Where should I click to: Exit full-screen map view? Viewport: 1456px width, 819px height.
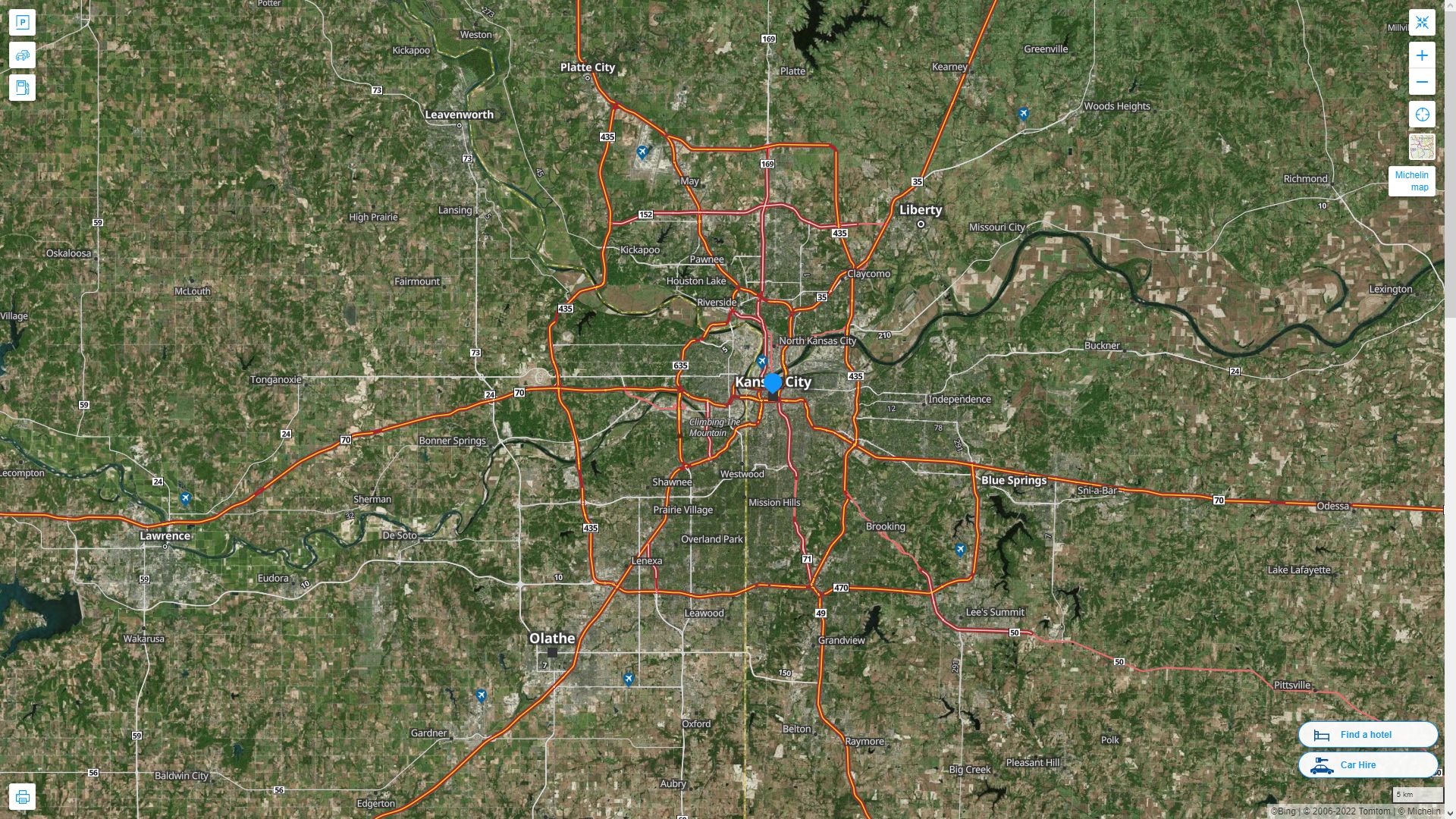[1422, 23]
